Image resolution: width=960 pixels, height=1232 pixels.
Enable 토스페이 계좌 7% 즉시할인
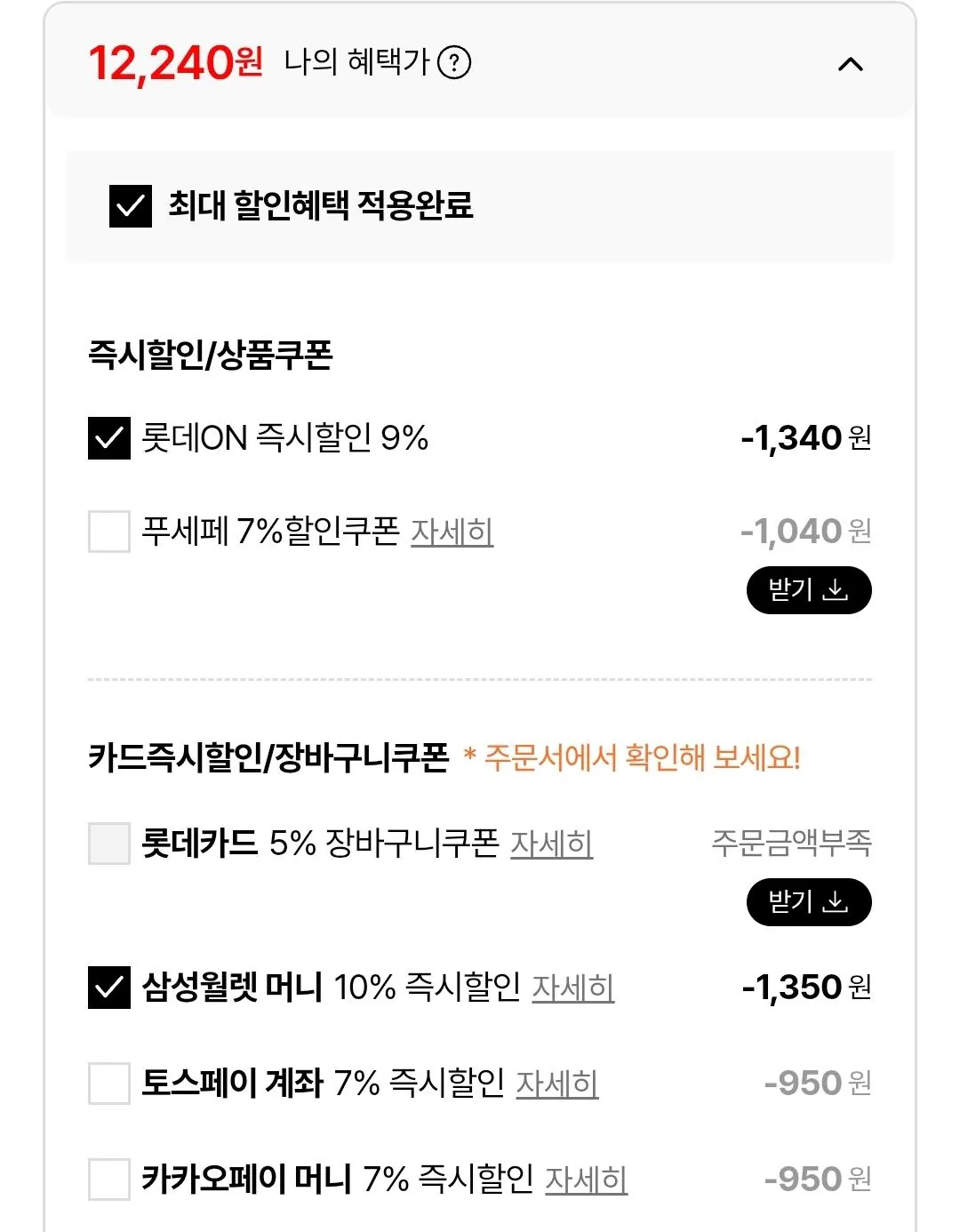[x=108, y=1081]
